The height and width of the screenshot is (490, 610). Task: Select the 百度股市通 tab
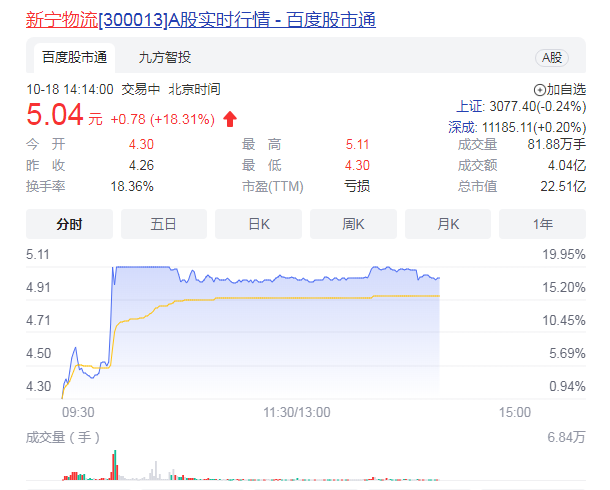(x=74, y=57)
